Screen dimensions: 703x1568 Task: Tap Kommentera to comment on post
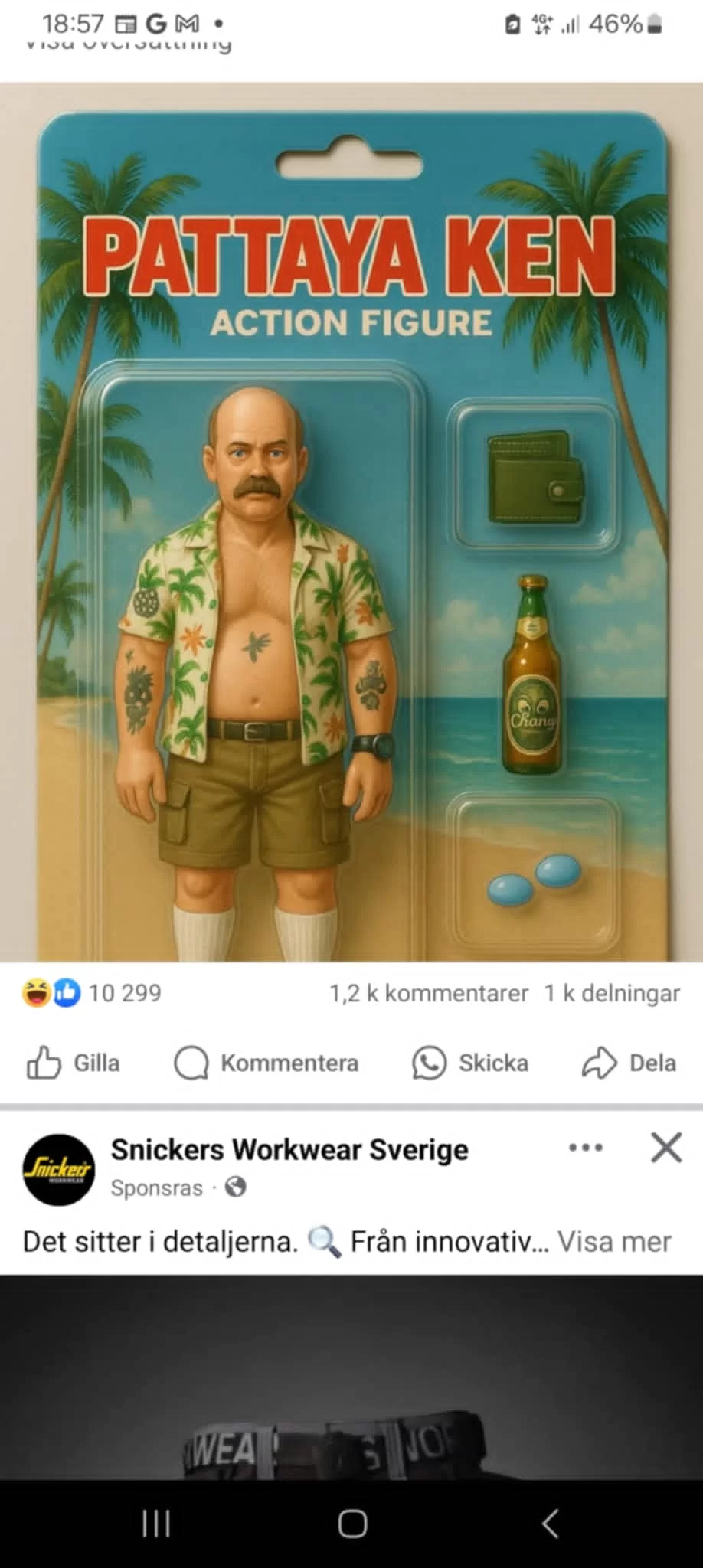pyautogui.click(x=266, y=1063)
